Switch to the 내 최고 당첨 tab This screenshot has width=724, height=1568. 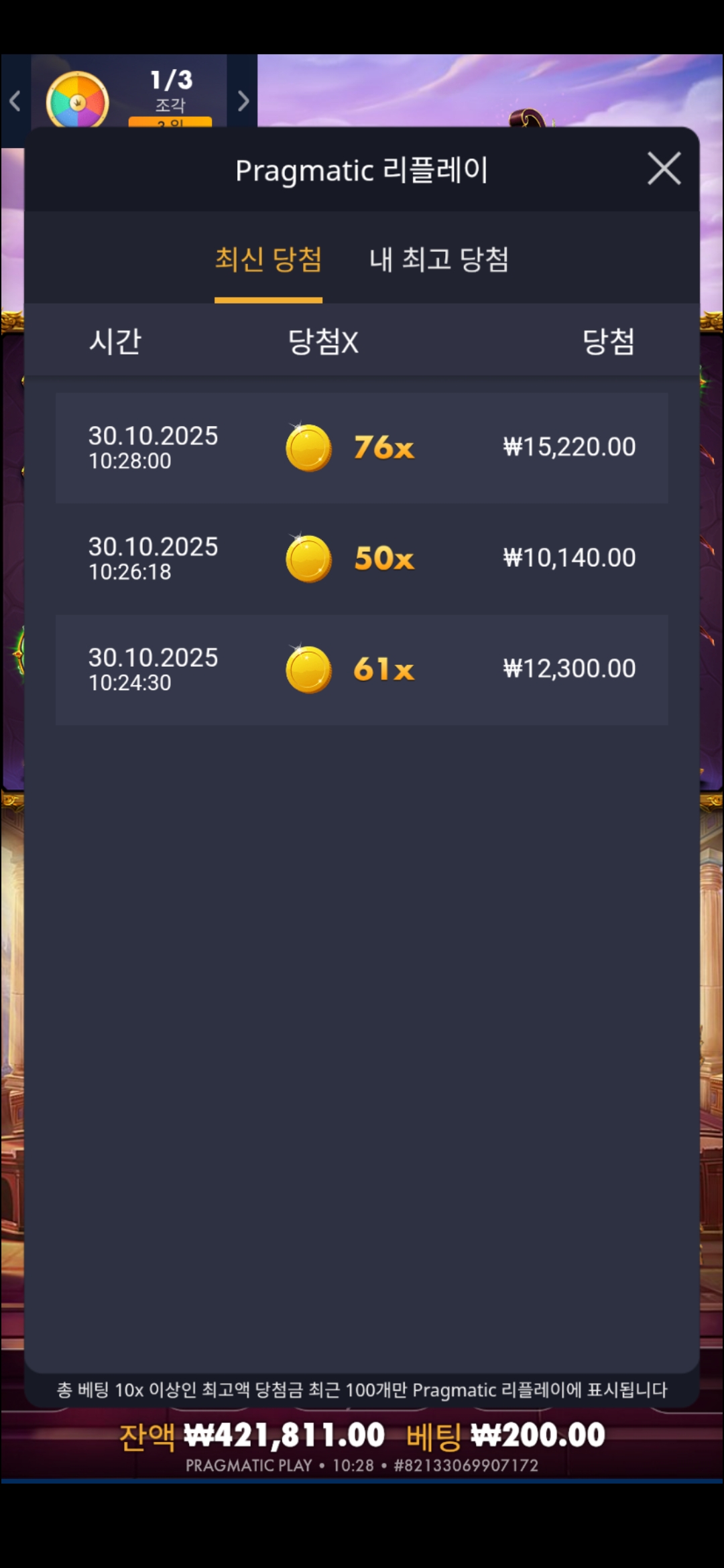pyautogui.click(x=439, y=260)
